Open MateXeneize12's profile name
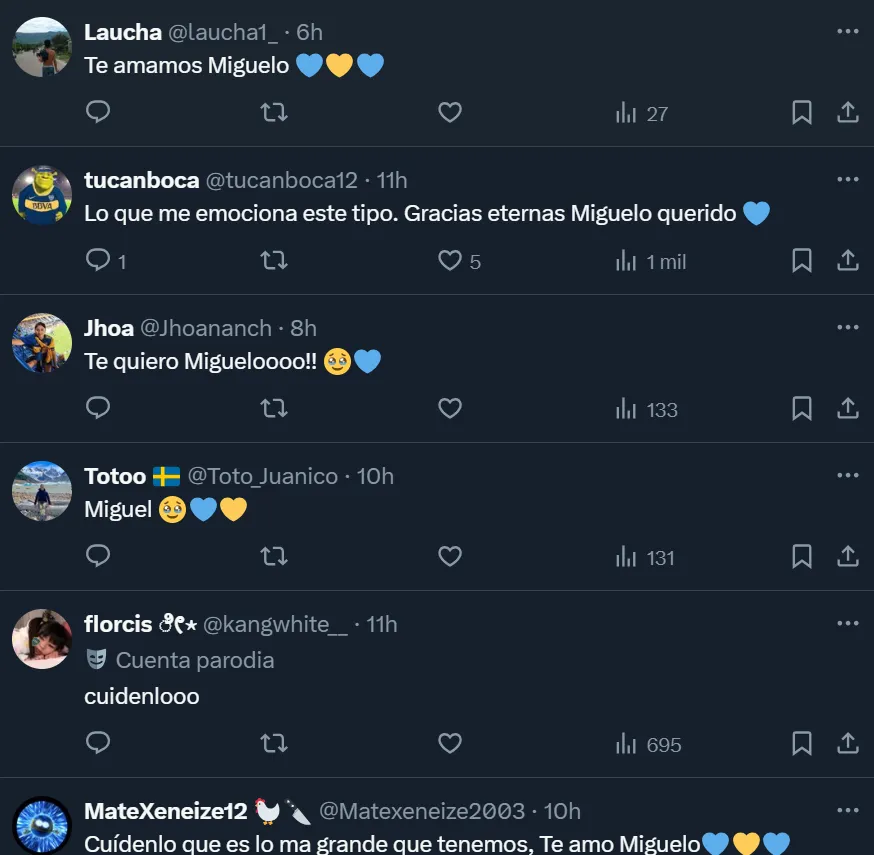This screenshot has width=874, height=855. [x=165, y=811]
